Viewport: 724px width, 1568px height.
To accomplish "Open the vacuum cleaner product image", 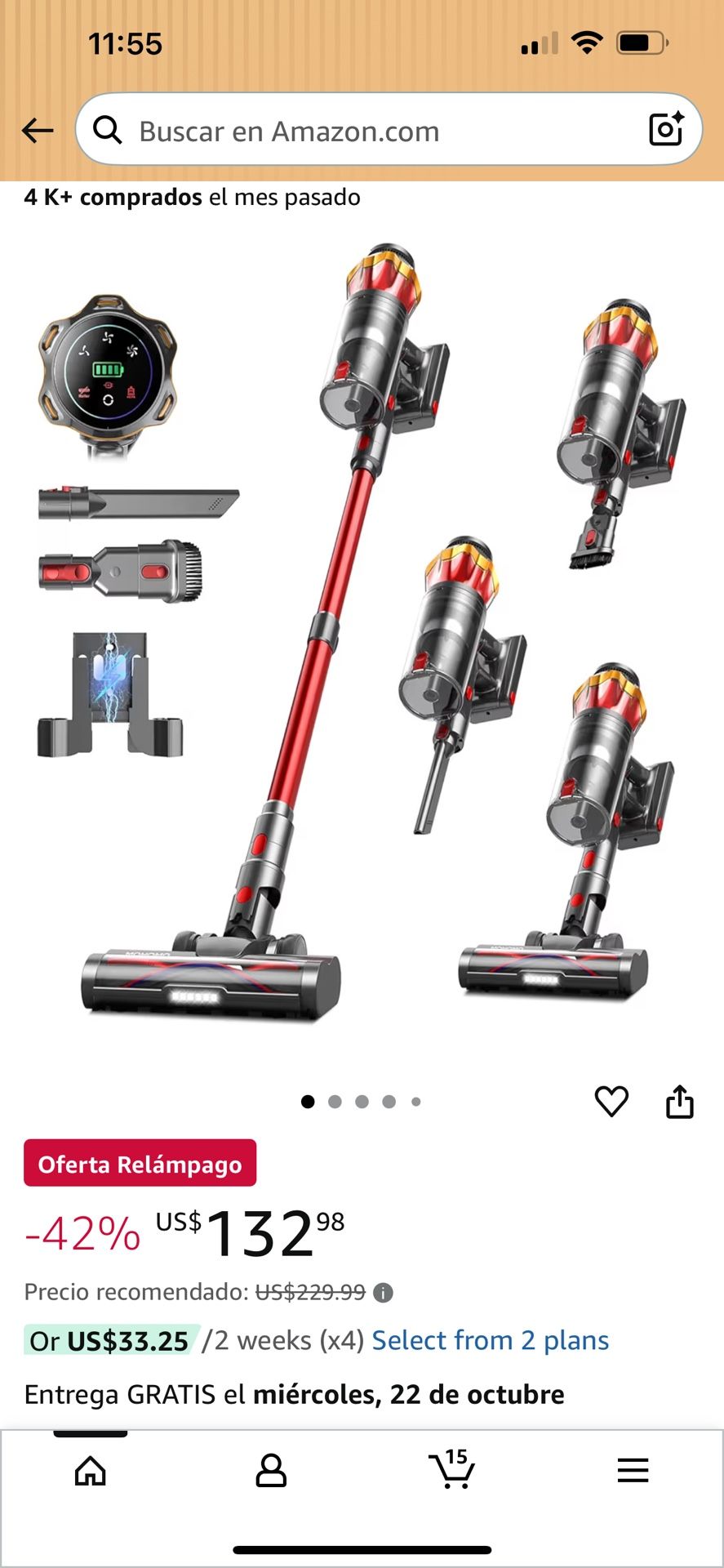I will pos(362,637).
